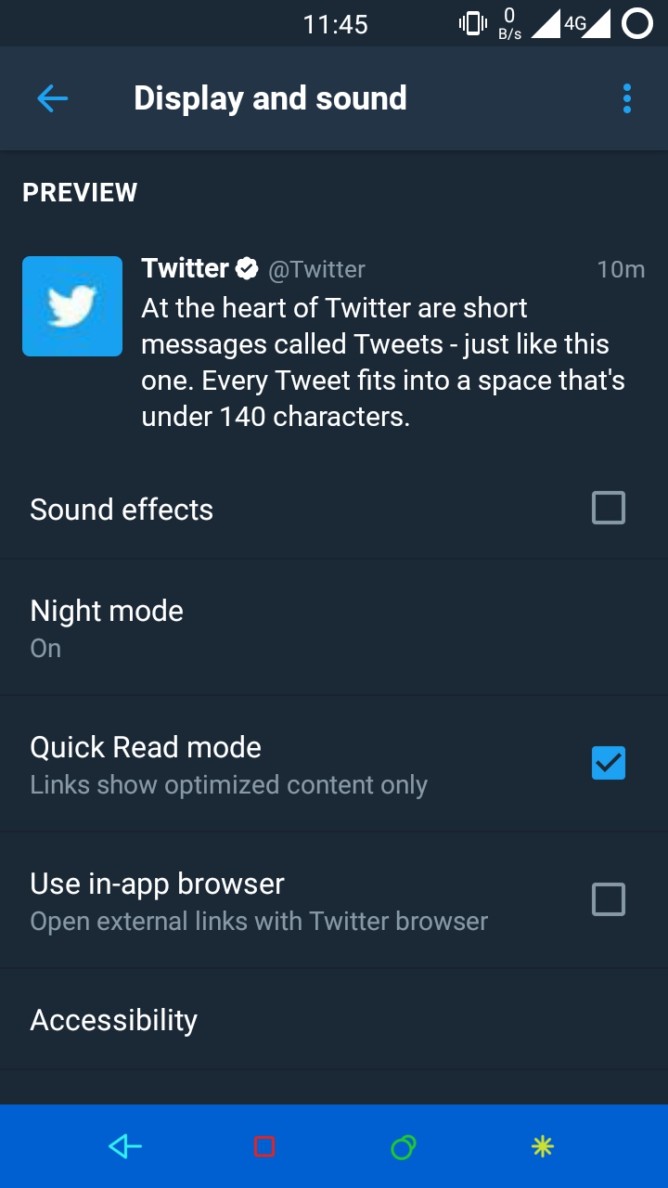Open the three-dot overflow menu
The height and width of the screenshot is (1188, 668).
tap(626, 98)
